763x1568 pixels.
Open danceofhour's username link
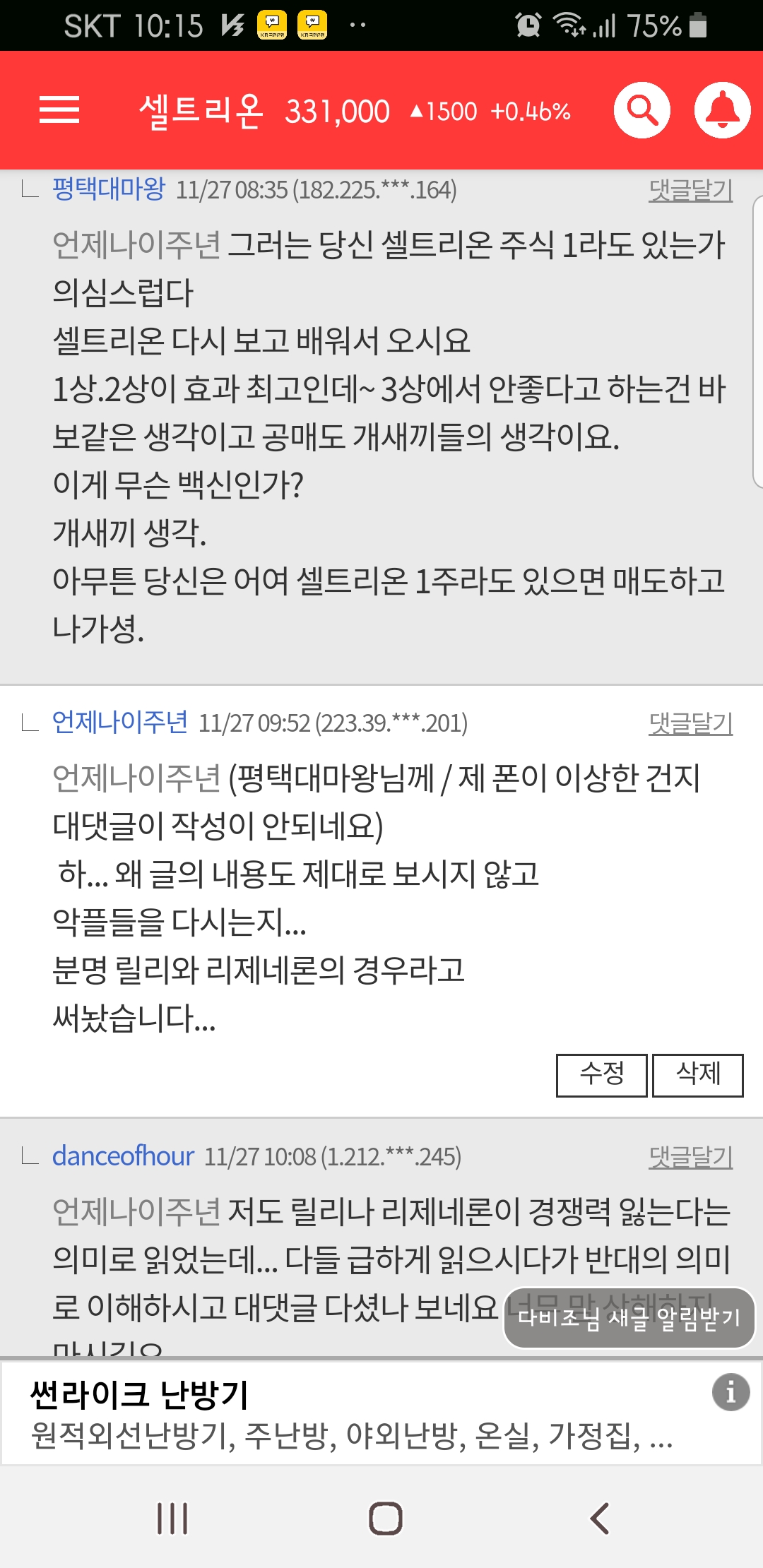tap(123, 1156)
